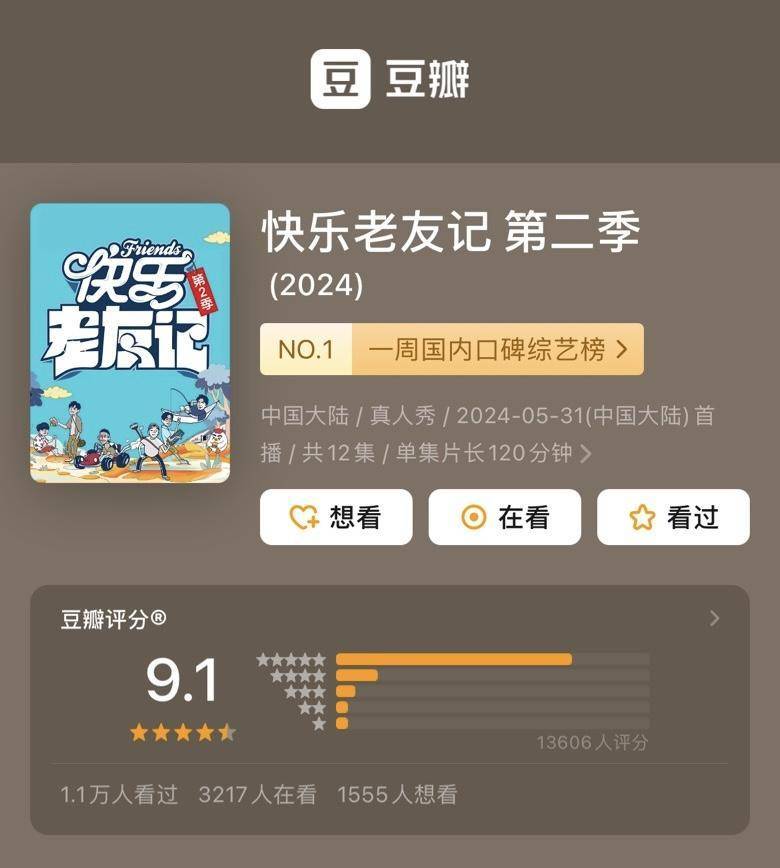Open the 豆瓣评分 rating details
The image size is (780, 868).
click(x=714, y=619)
